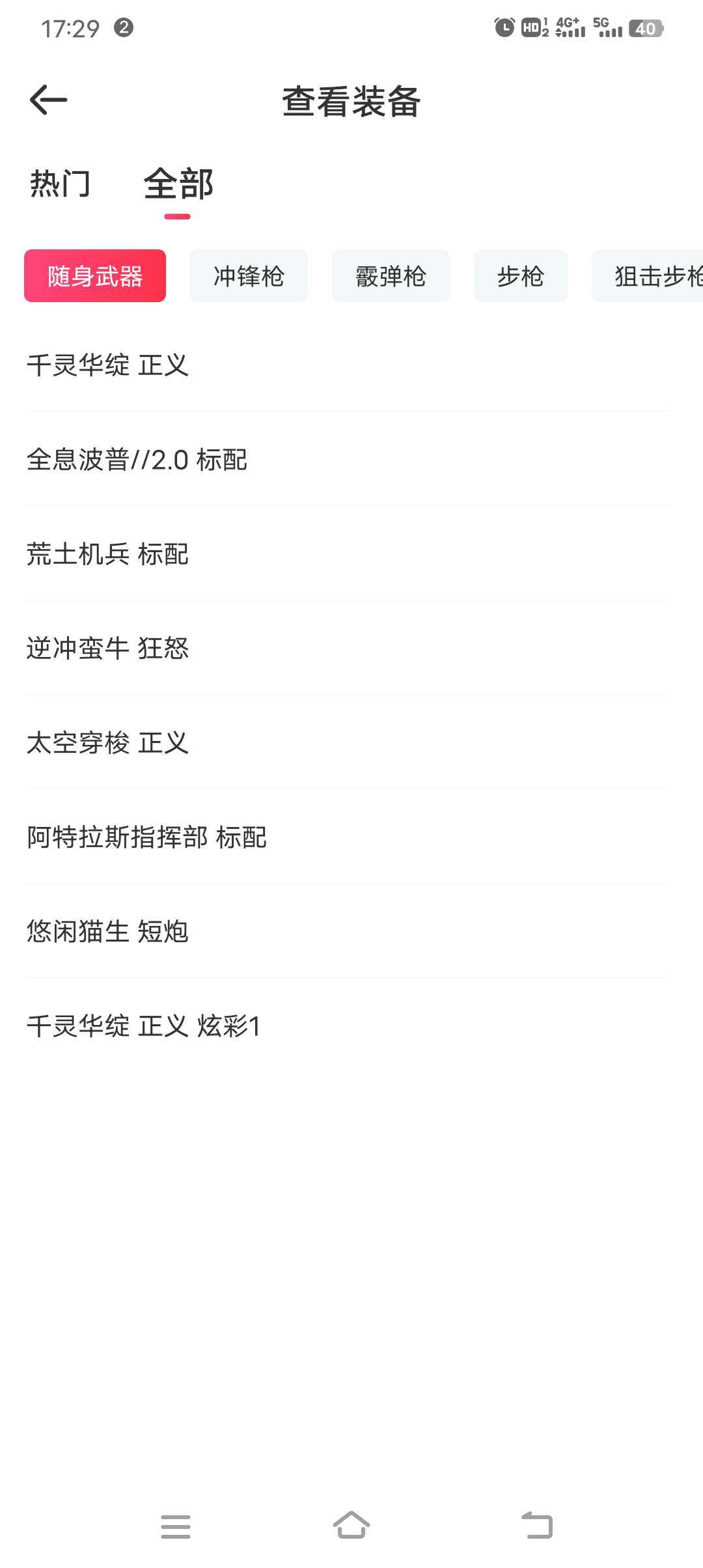This screenshot has width=703, height=1568.
Task: Go to the system home screen
Action: pos(351,1525)
